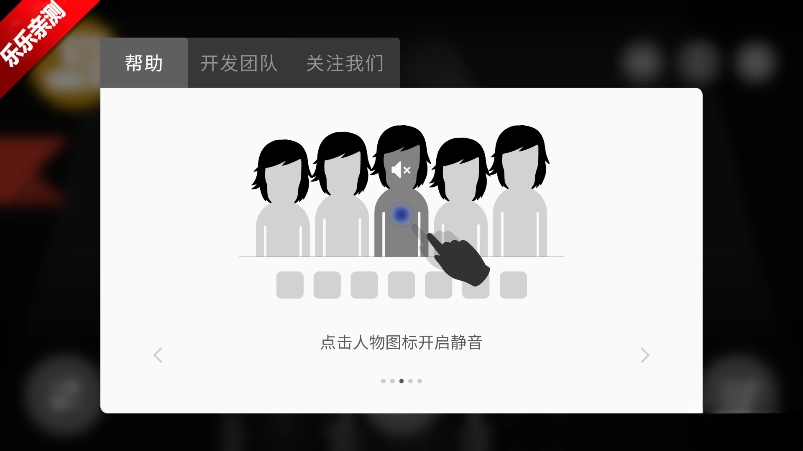Go to the next help slide
The height and width of the screenshot is (451, 803).
pos(645,355)
